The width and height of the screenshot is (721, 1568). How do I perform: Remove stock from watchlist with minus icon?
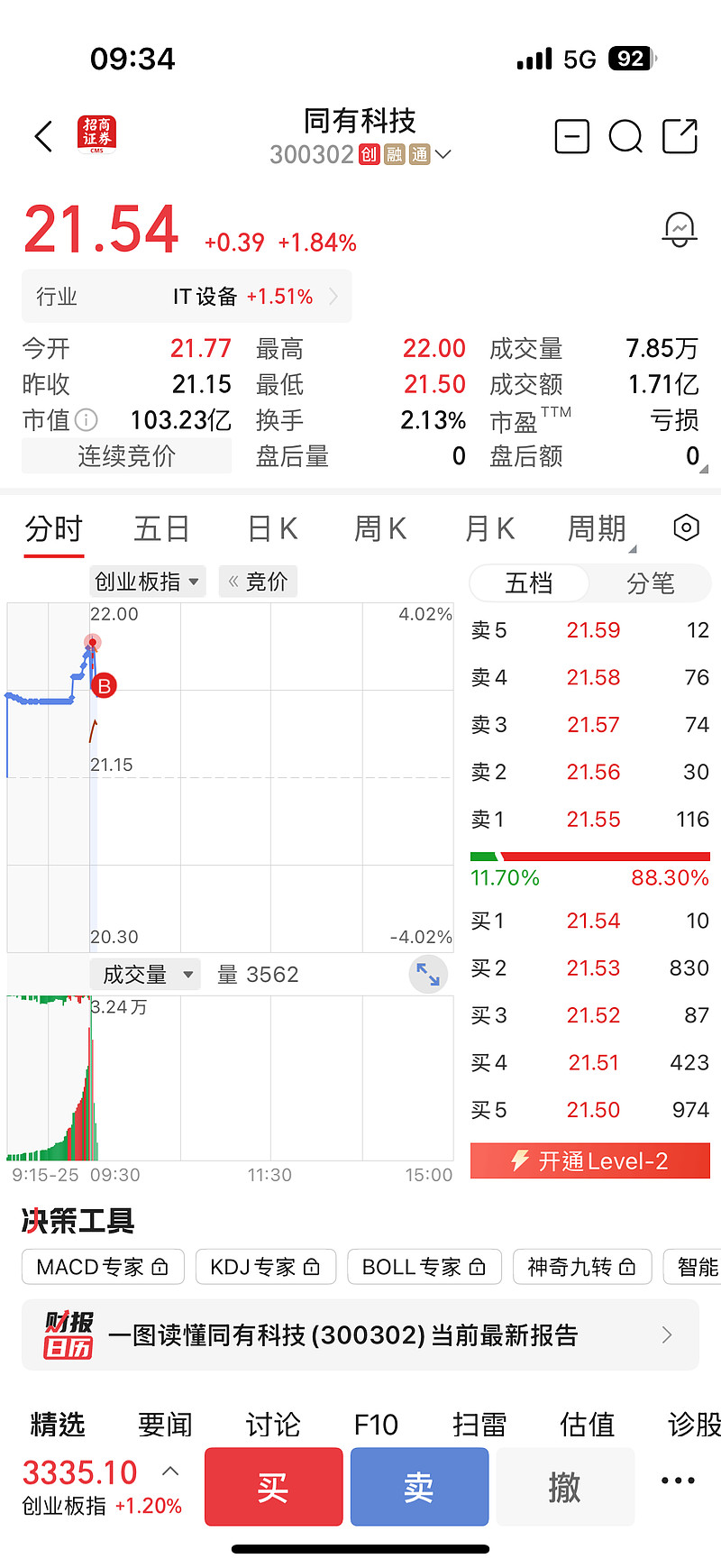(x=571, y=137)
